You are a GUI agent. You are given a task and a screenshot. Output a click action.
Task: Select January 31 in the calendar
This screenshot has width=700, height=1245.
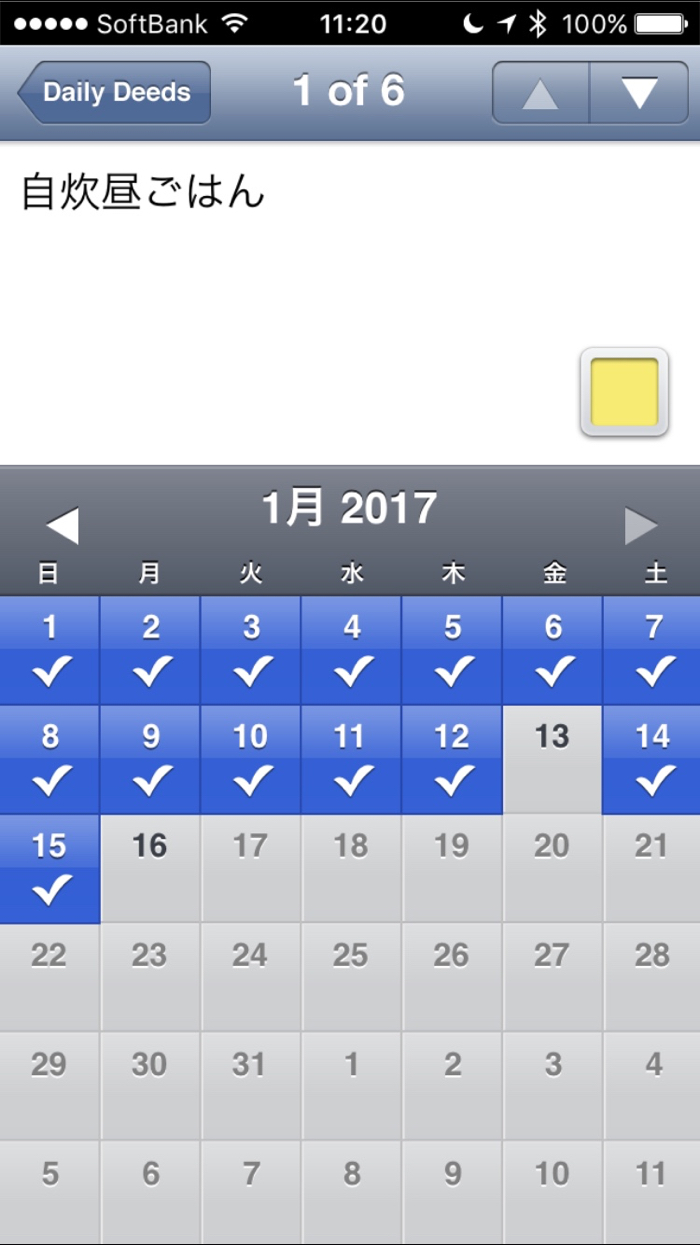250,1085
